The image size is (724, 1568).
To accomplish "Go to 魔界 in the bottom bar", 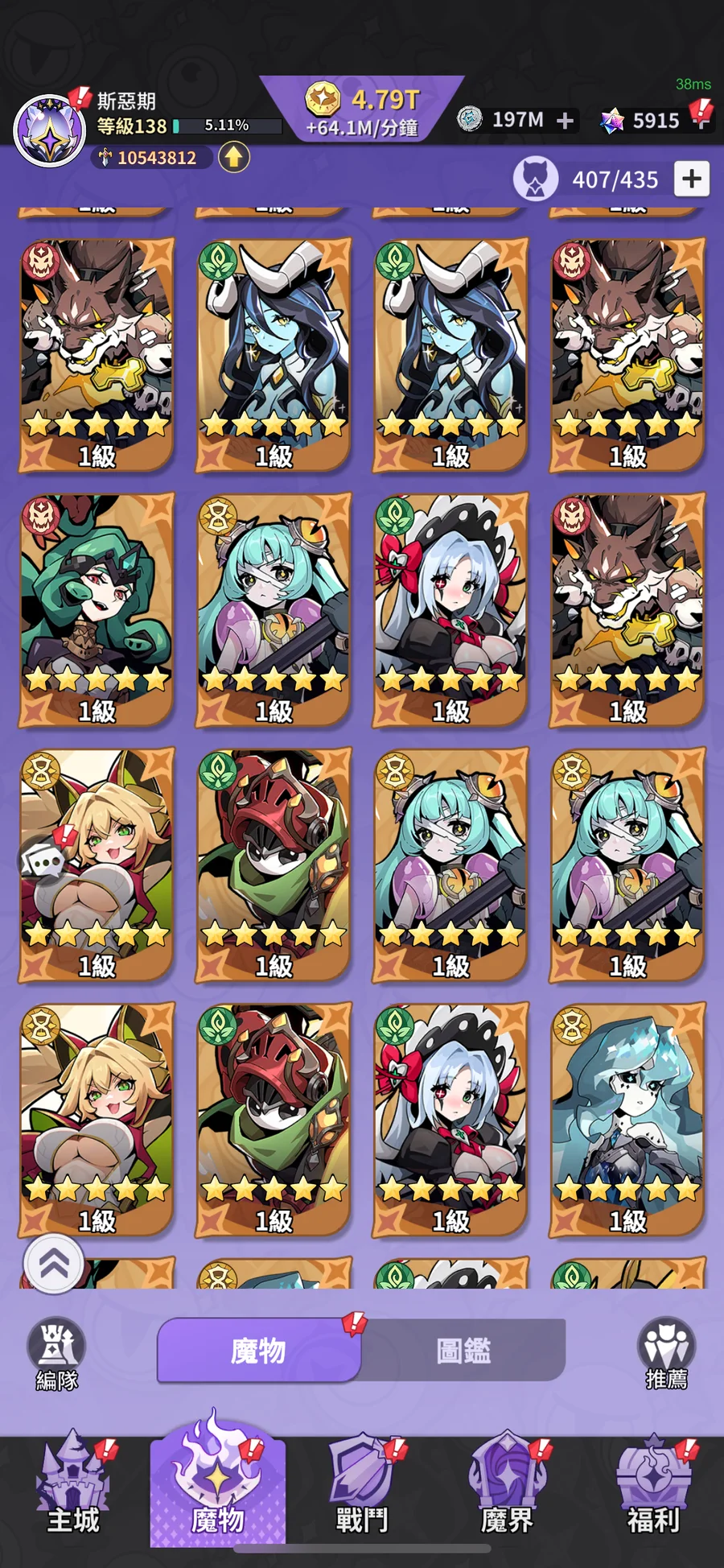I will pyautogui.click(x=507, y=1488).
